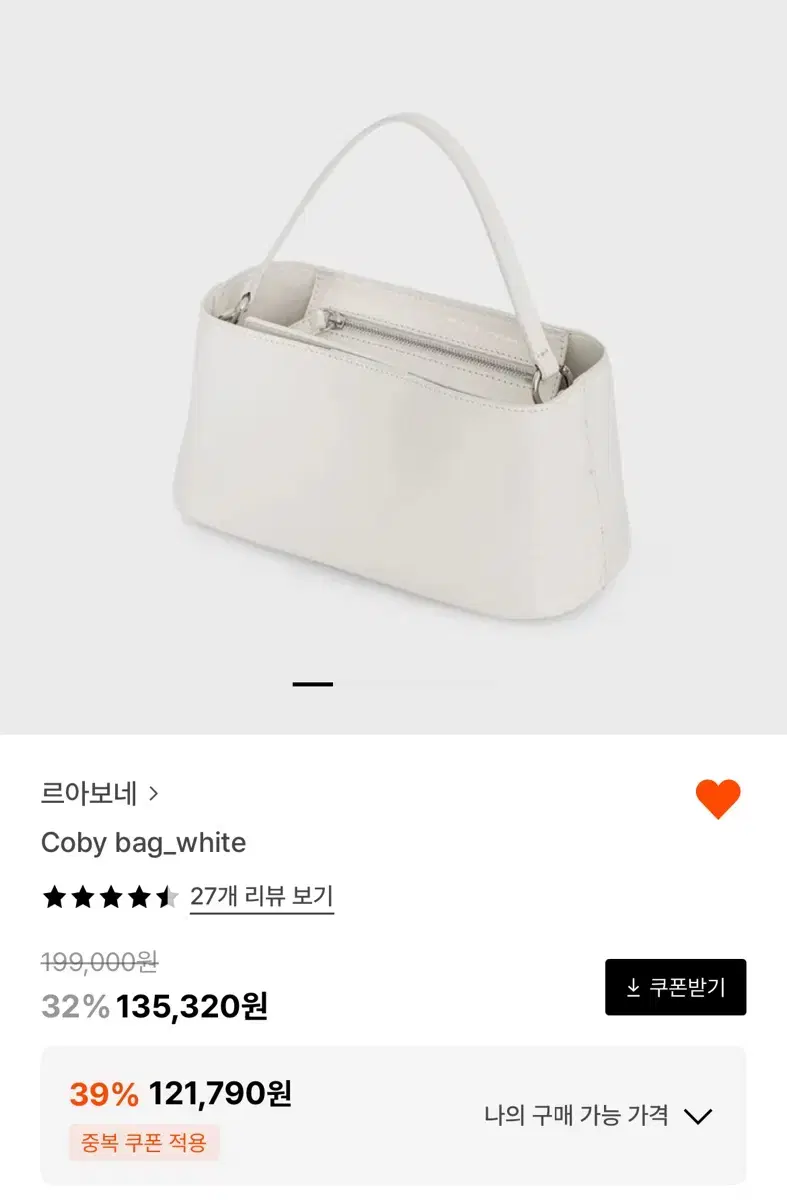Image resolution: width=787 pixels, height=1200 pixels.
Task: Click the fourth rating star
Action: [x=139, y=898]
